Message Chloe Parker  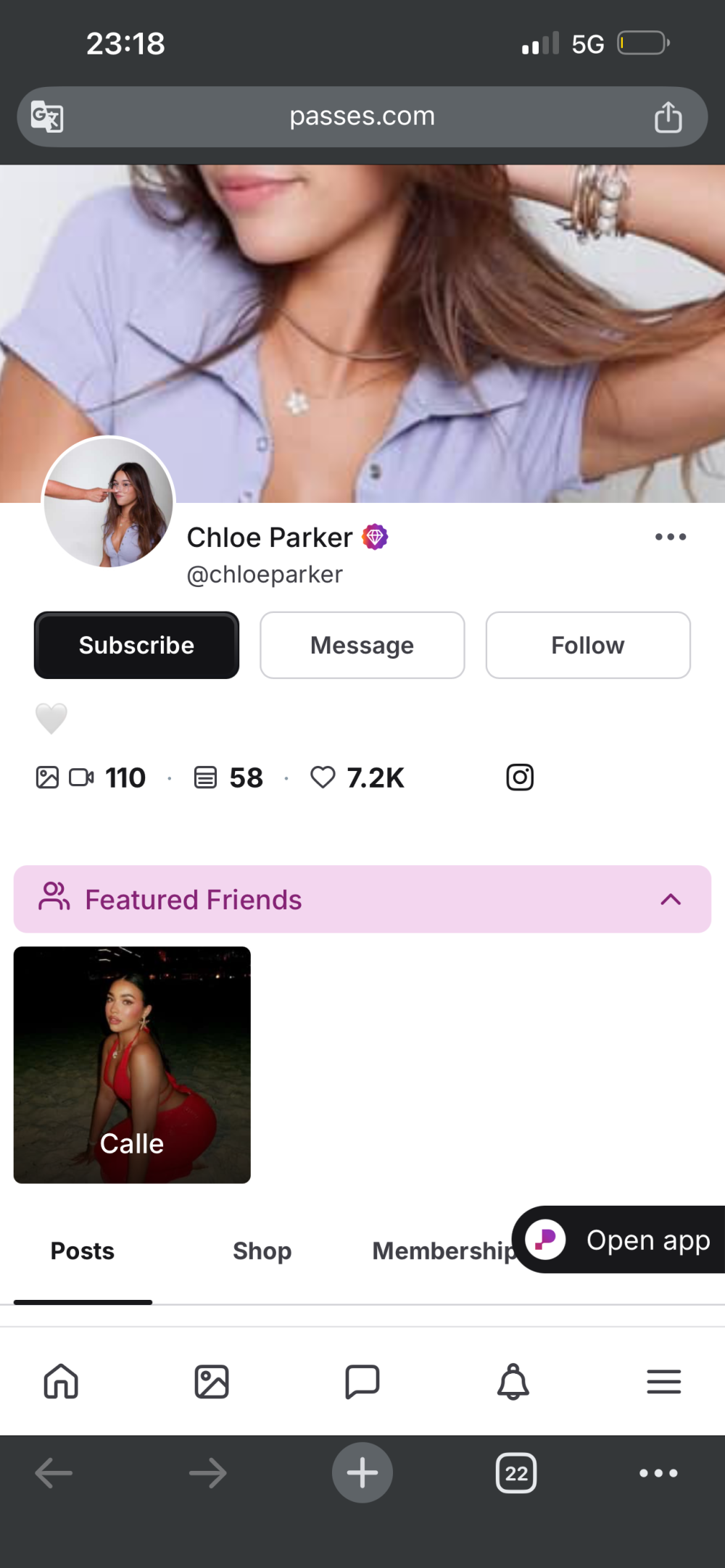pyautogui.click(x=362, y=645)
